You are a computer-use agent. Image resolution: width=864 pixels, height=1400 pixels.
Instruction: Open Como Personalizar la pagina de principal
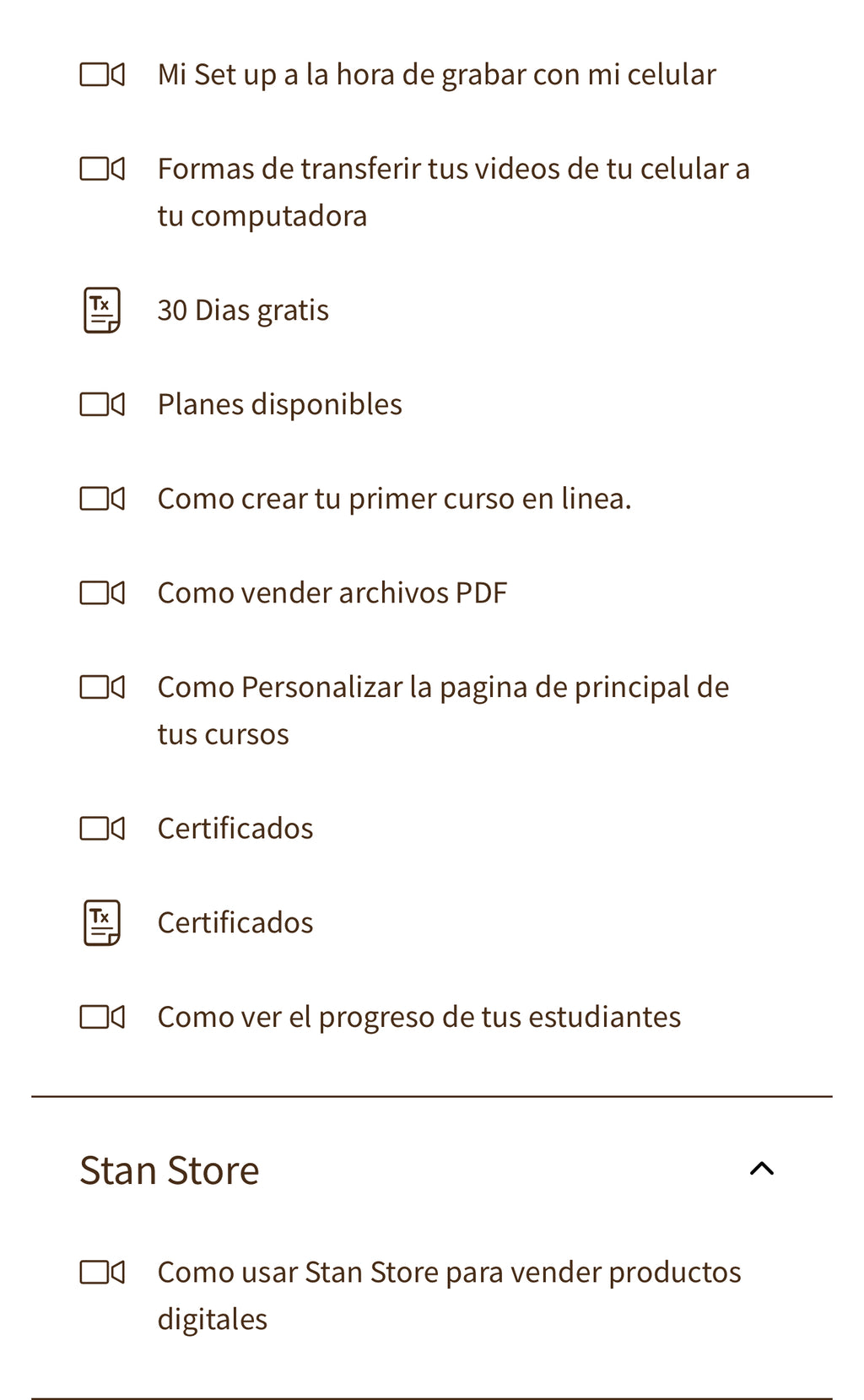442,709
